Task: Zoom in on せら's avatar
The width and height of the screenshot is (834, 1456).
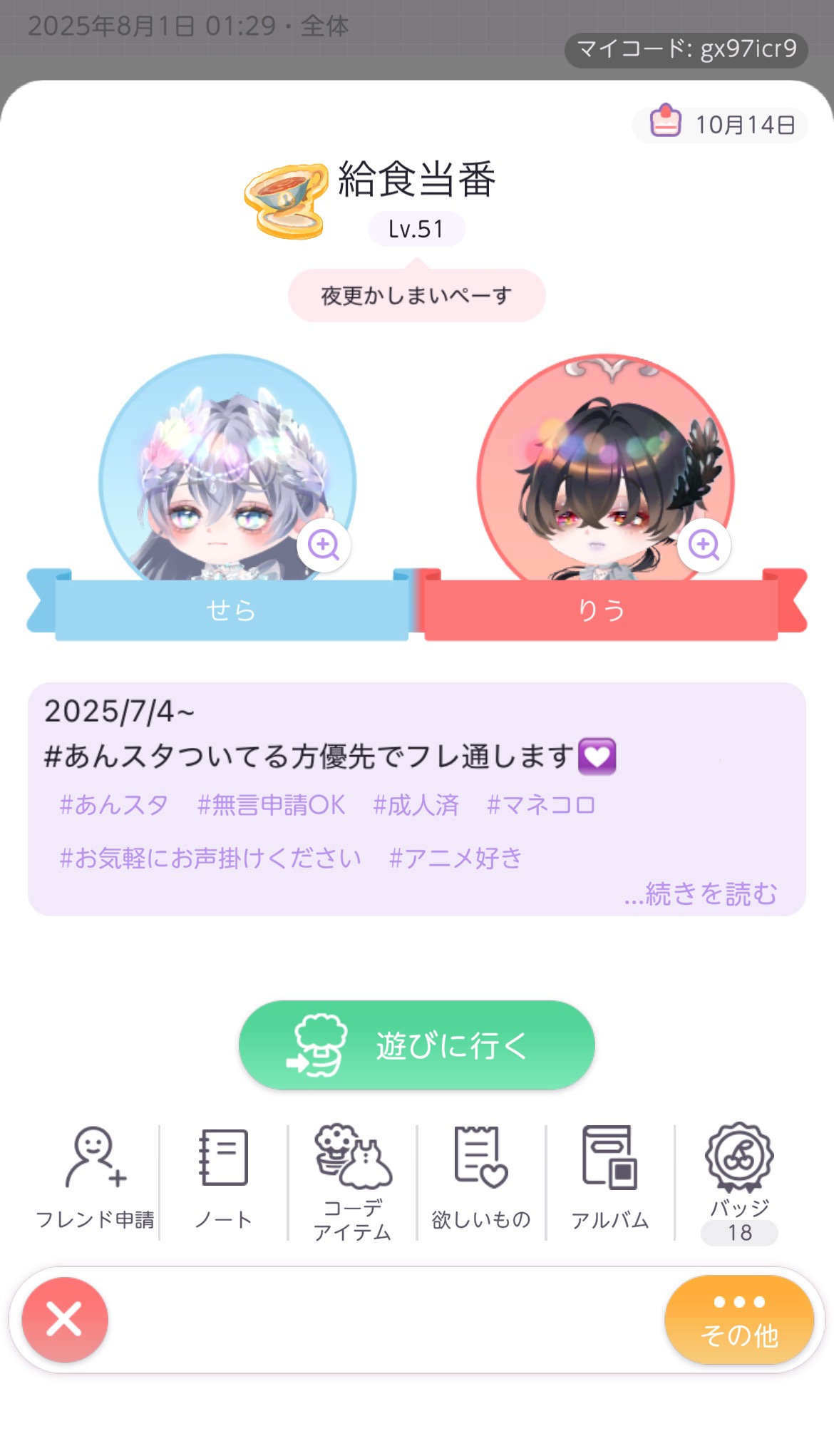Action: [x=324, y=545]
